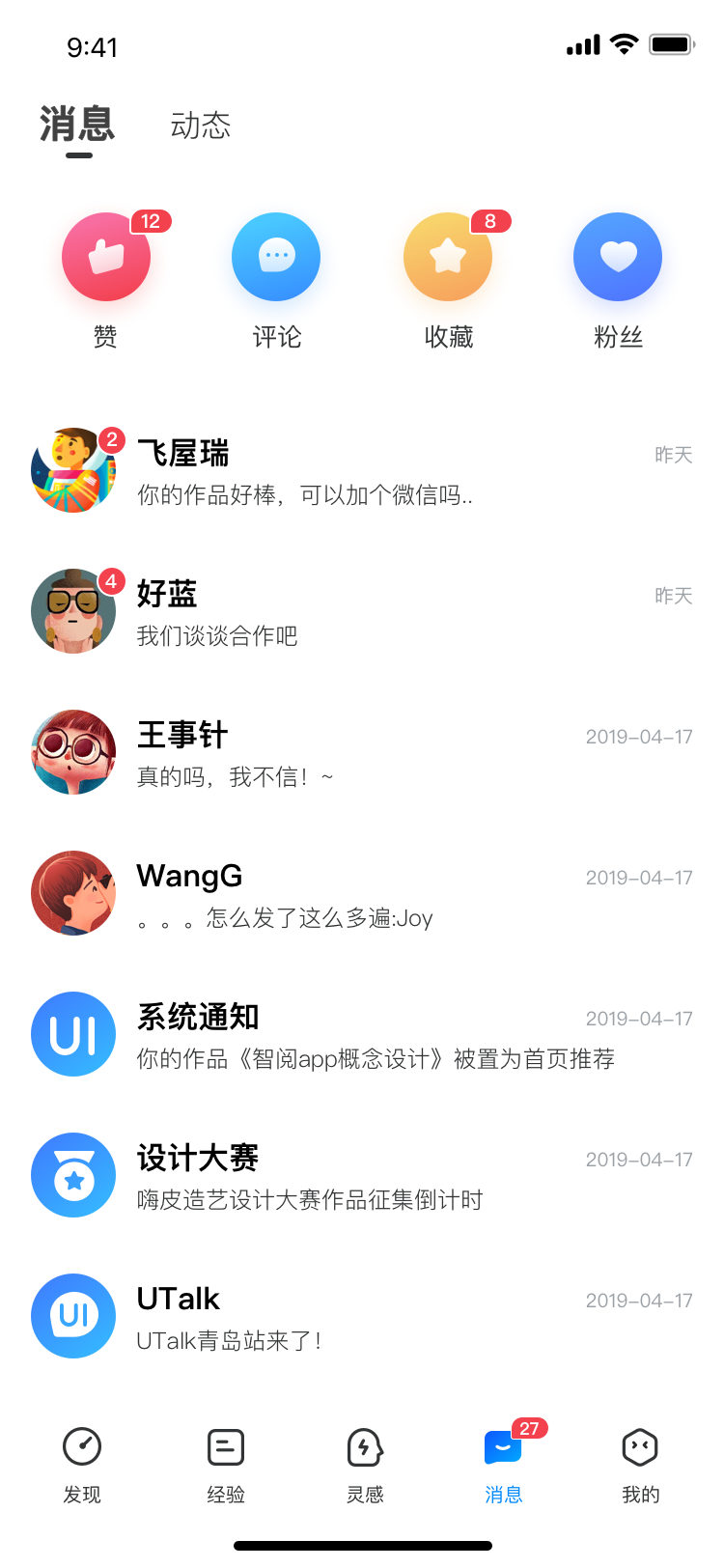Go to the 经验 bottom tab
The height and width of the screenshot is (1568, 724).
226,1464
